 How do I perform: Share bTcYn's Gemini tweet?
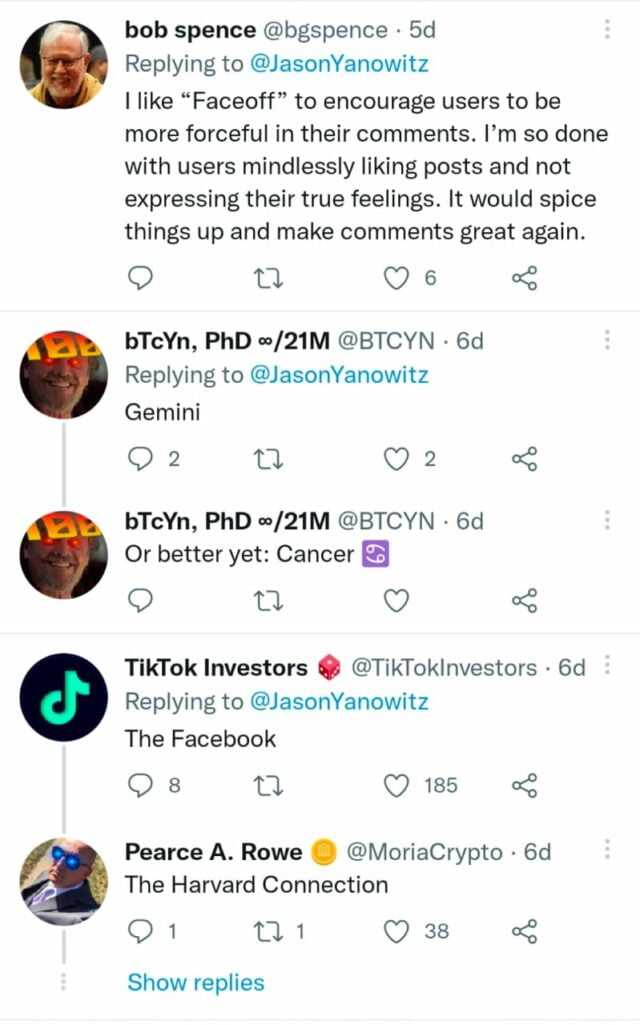point(525,459)
